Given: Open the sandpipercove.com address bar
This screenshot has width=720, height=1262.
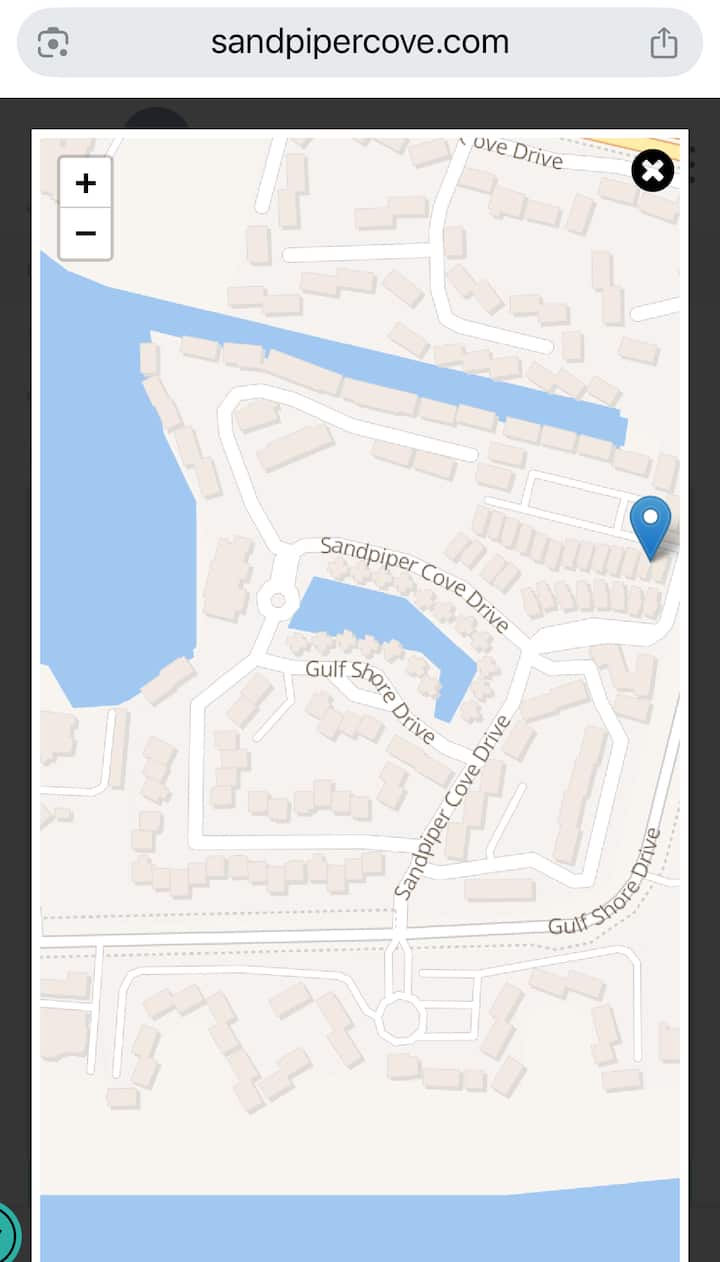Looking at the screenshot, I should [x=360, y=43].
